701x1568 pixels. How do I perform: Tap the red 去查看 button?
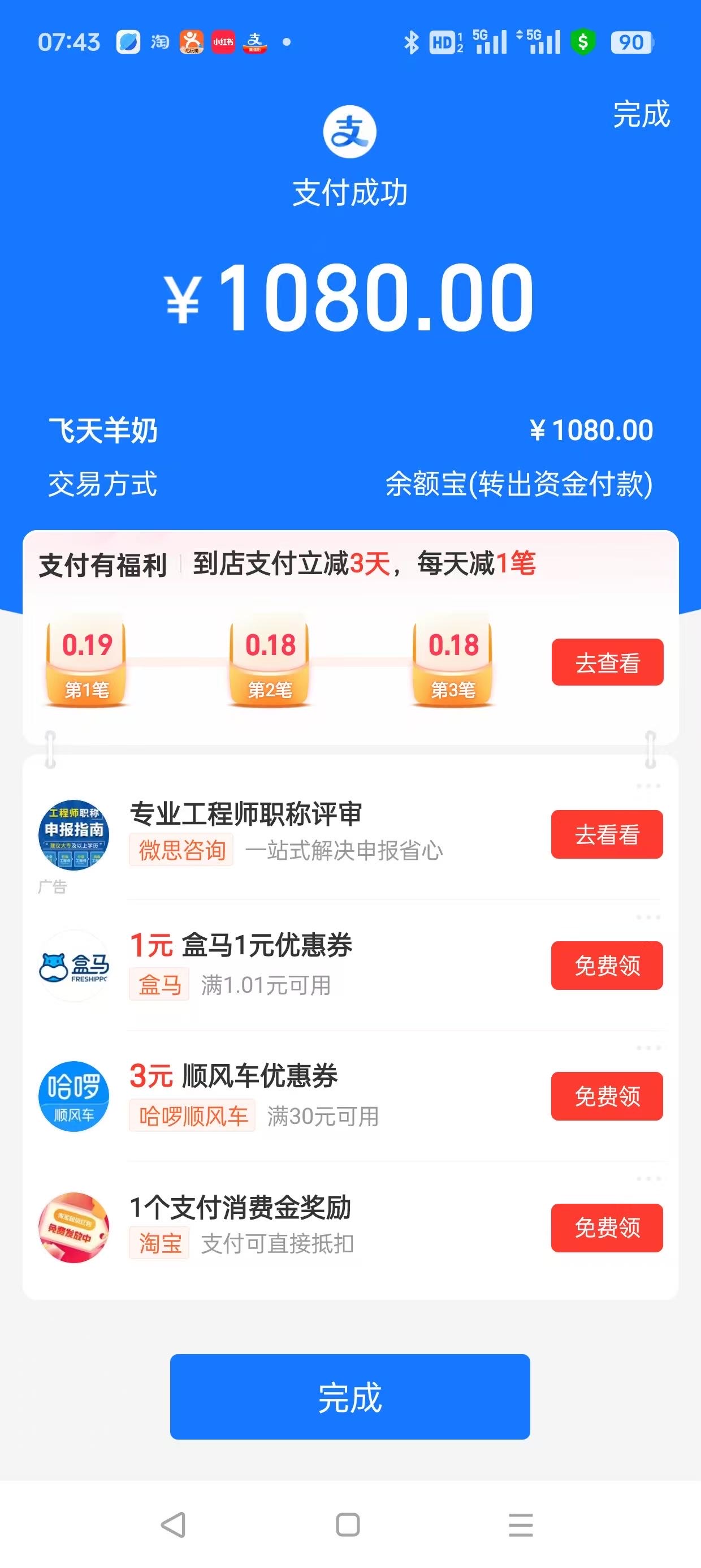point(607,662)
